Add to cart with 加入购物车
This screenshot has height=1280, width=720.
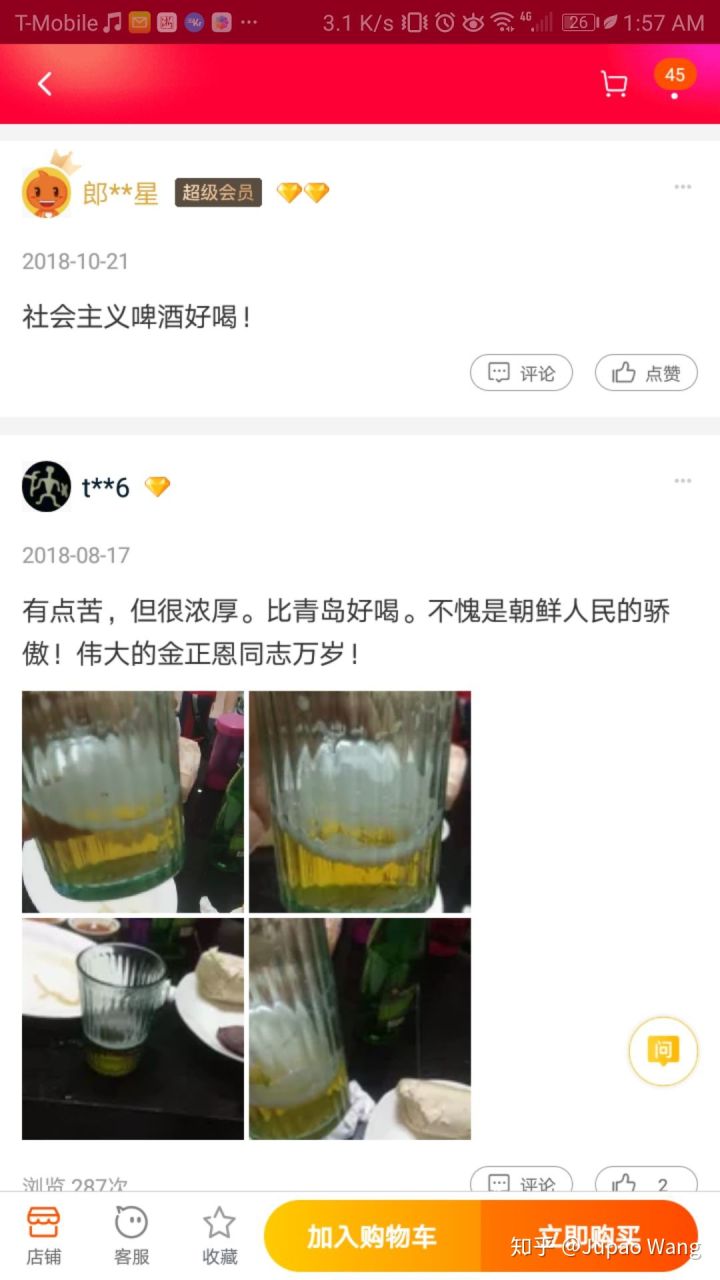[x=372, y=1236]
